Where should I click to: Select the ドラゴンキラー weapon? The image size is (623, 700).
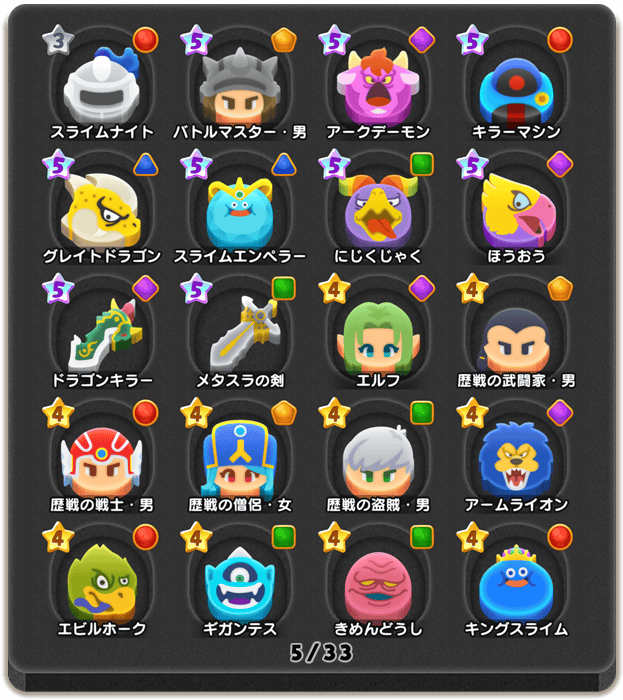point(102,335)
